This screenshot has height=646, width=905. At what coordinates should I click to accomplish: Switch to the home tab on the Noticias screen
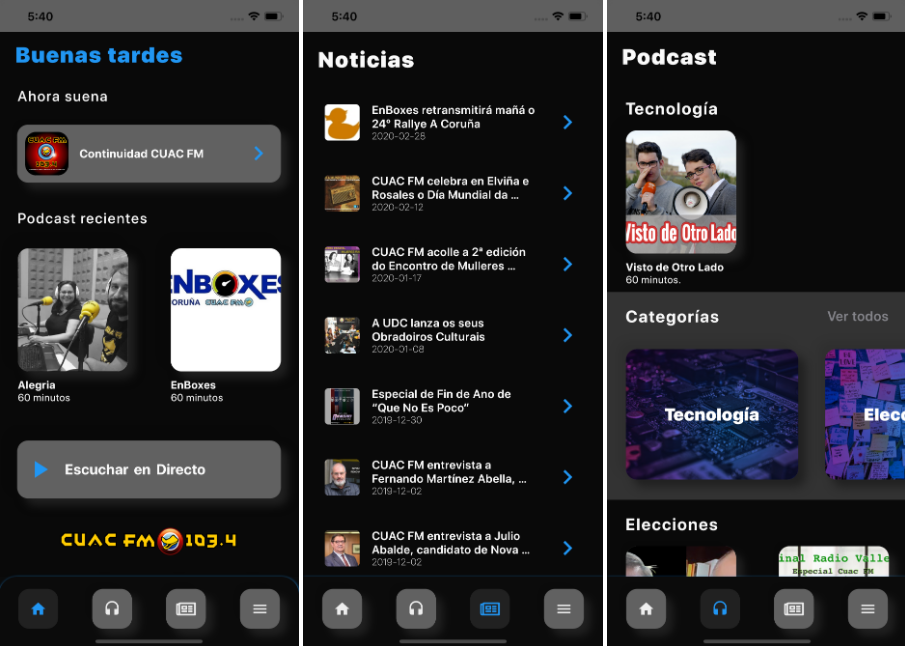point(342,608)
